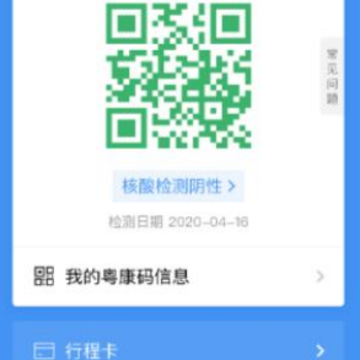This screenshot has width=360, height=360.
Task: Open 我的粤康码信息 row
Action: 178,277
